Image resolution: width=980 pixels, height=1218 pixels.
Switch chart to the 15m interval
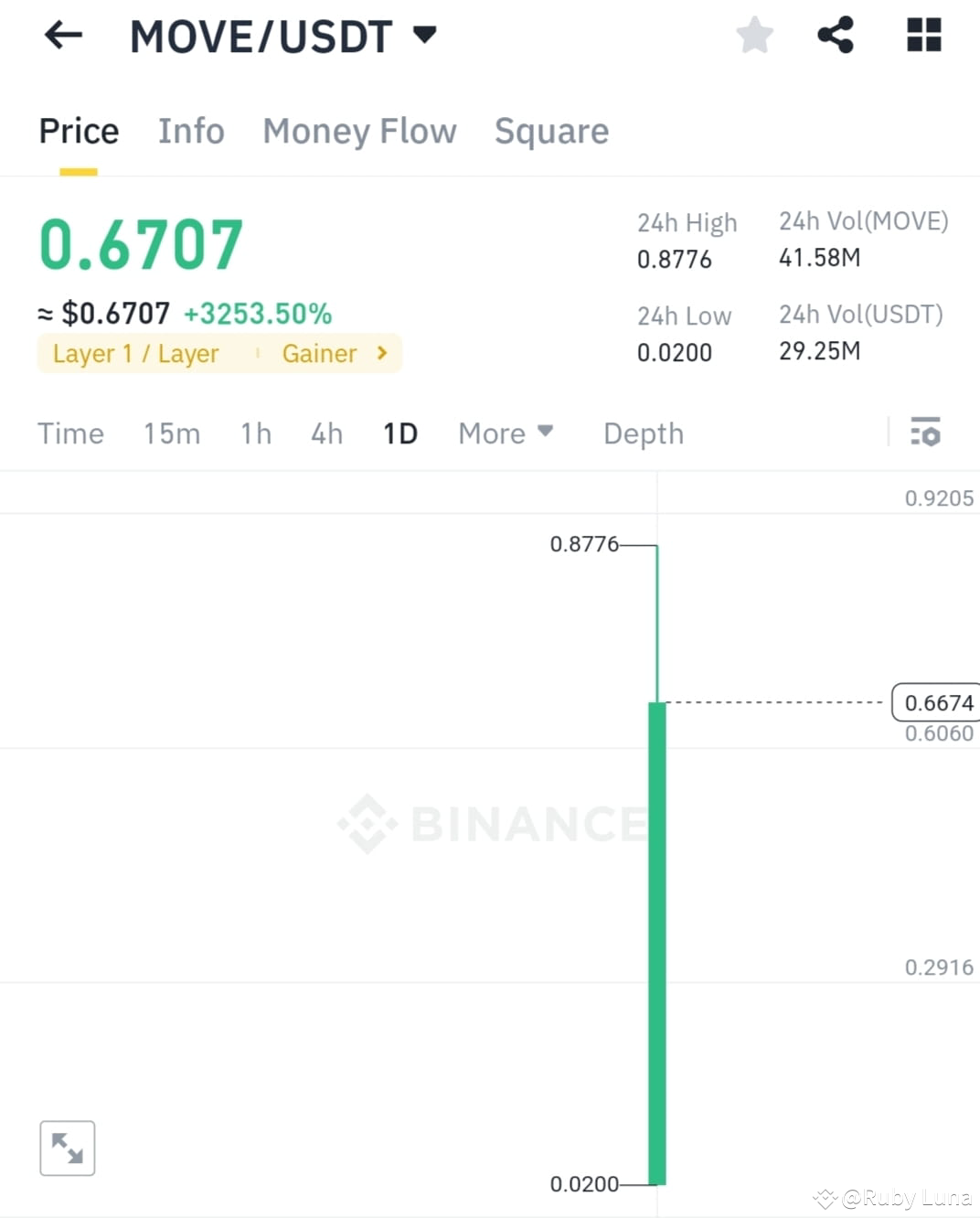[x=171, y=433]
